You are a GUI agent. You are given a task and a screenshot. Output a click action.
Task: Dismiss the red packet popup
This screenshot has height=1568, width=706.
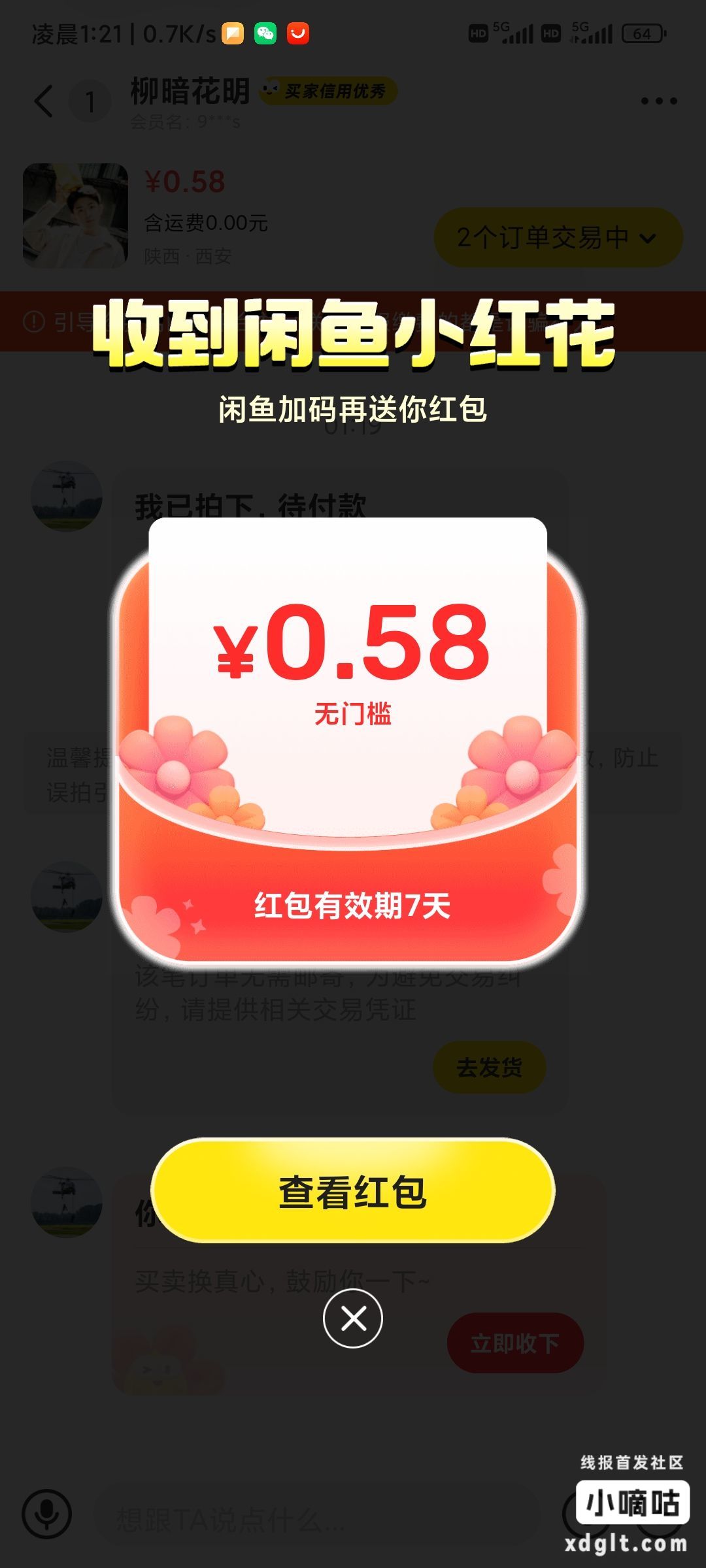(x=353, y=1318)
